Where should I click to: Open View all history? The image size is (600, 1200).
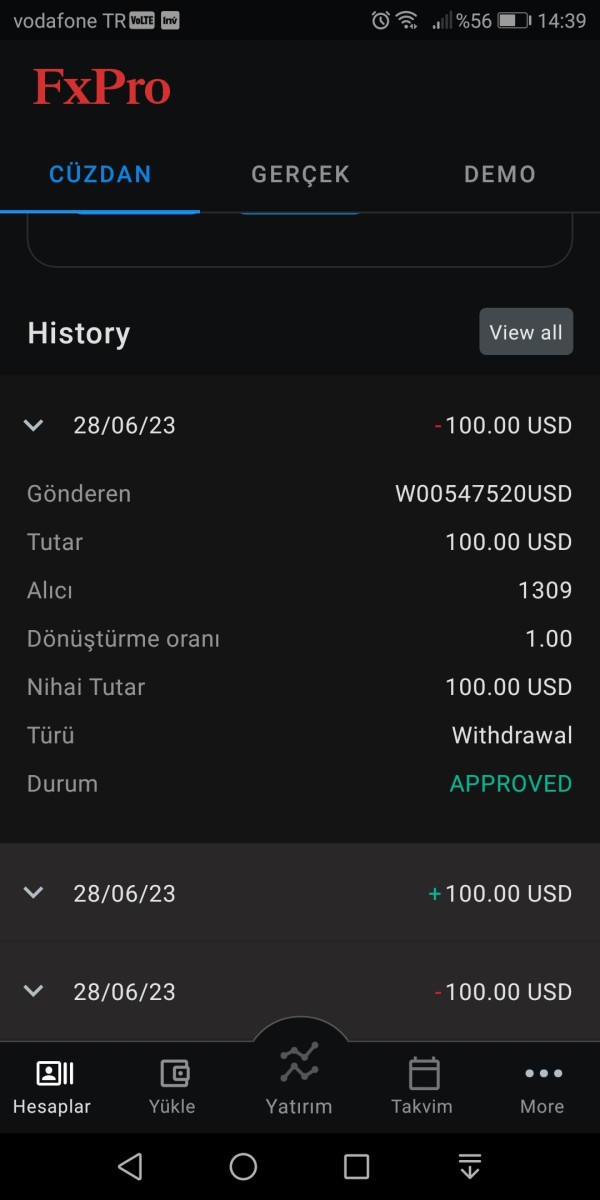526,332
